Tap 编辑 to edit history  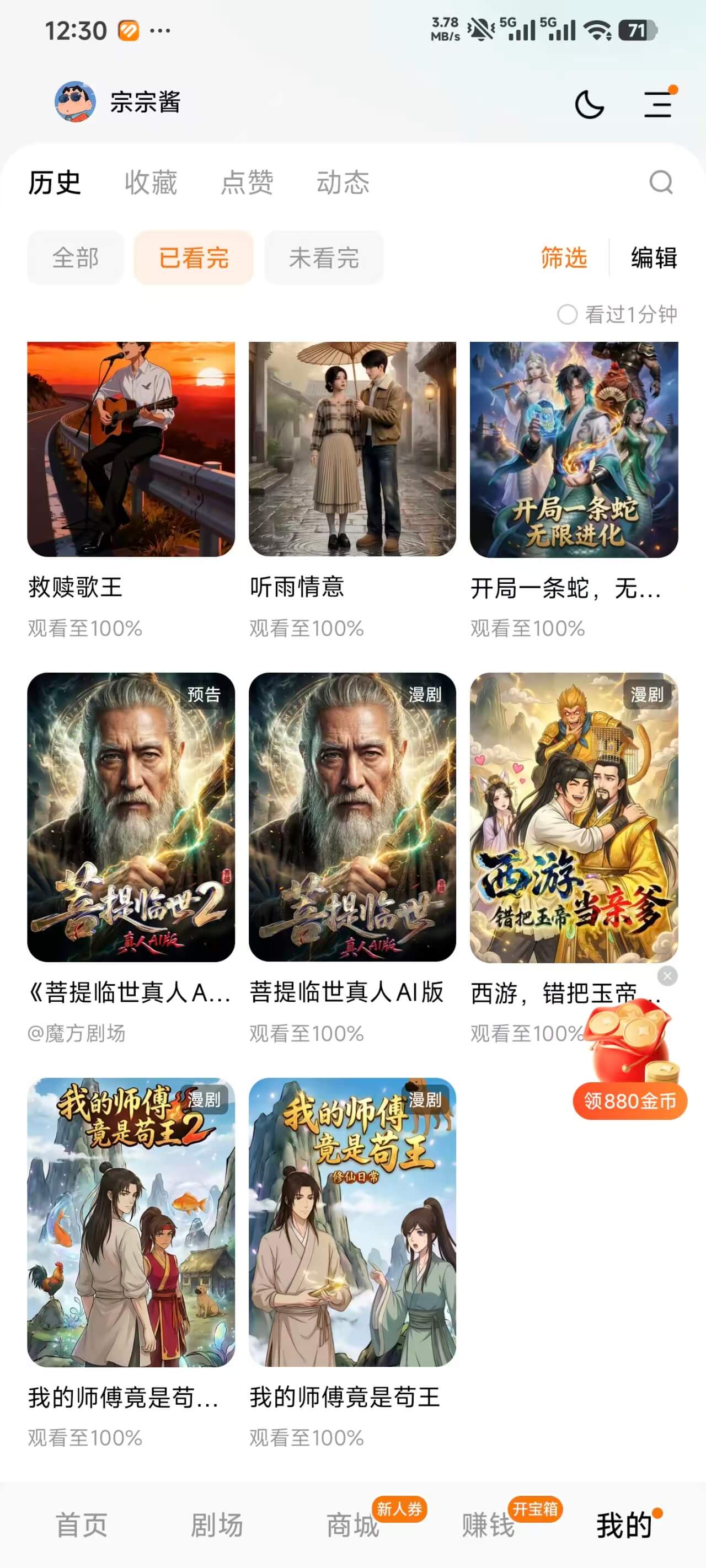coord(654,257)
